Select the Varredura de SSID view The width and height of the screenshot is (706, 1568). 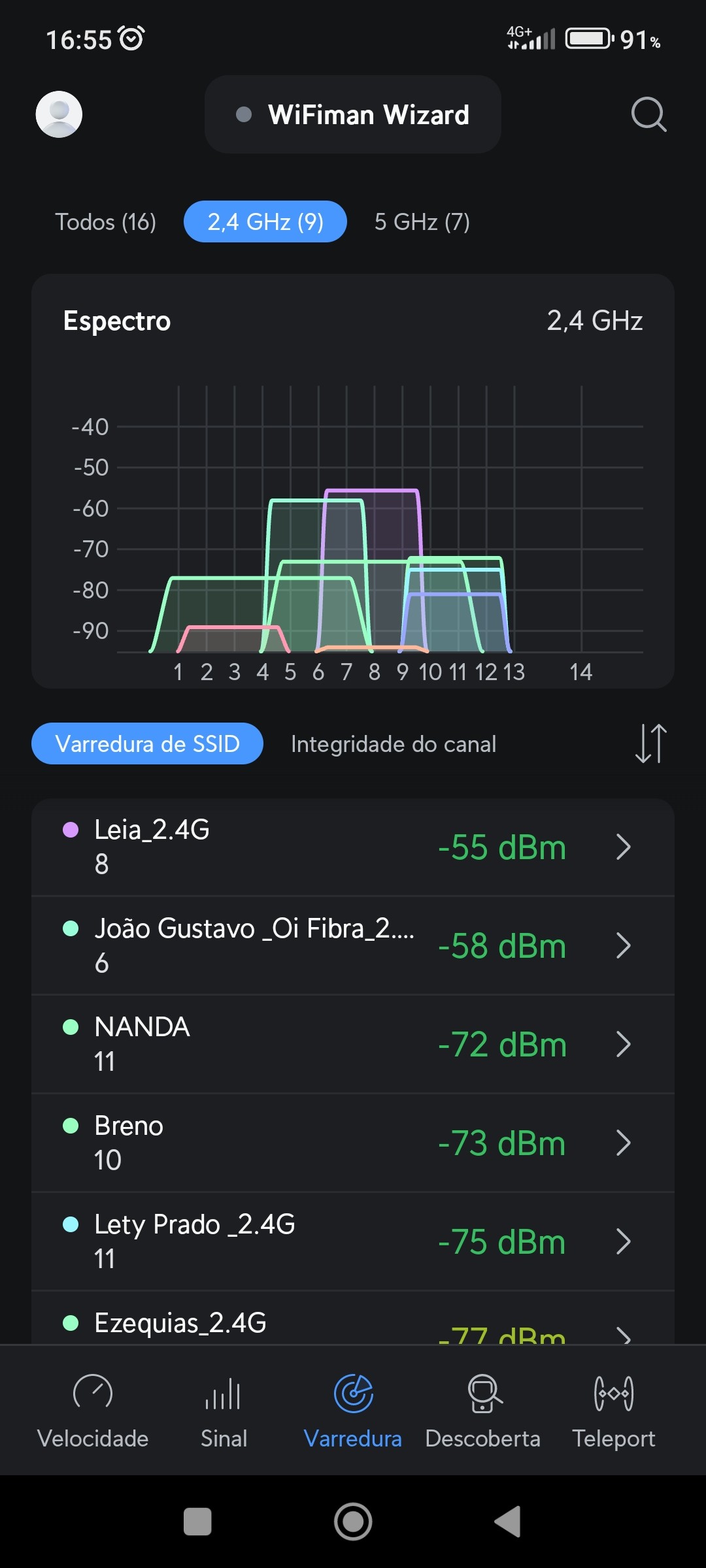point(148,743)
